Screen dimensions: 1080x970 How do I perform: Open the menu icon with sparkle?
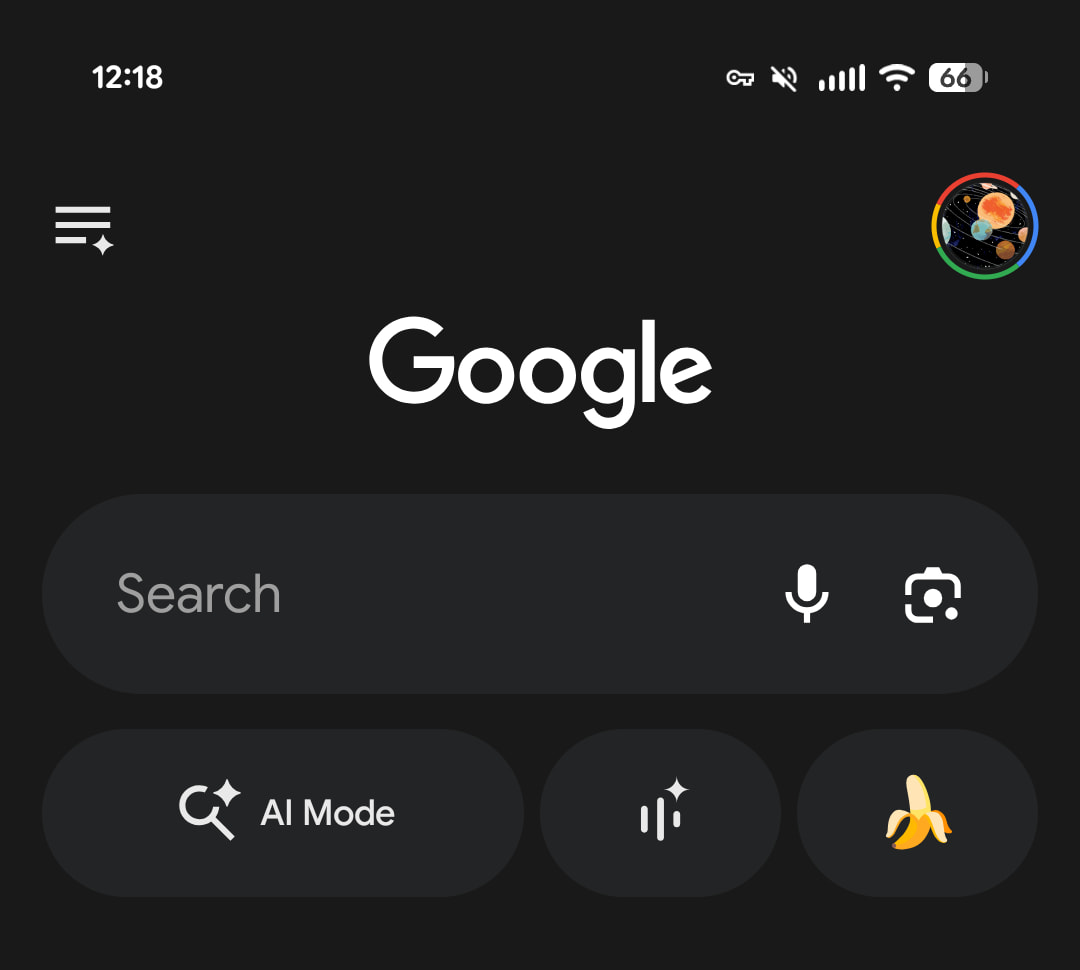pos(84,229)
